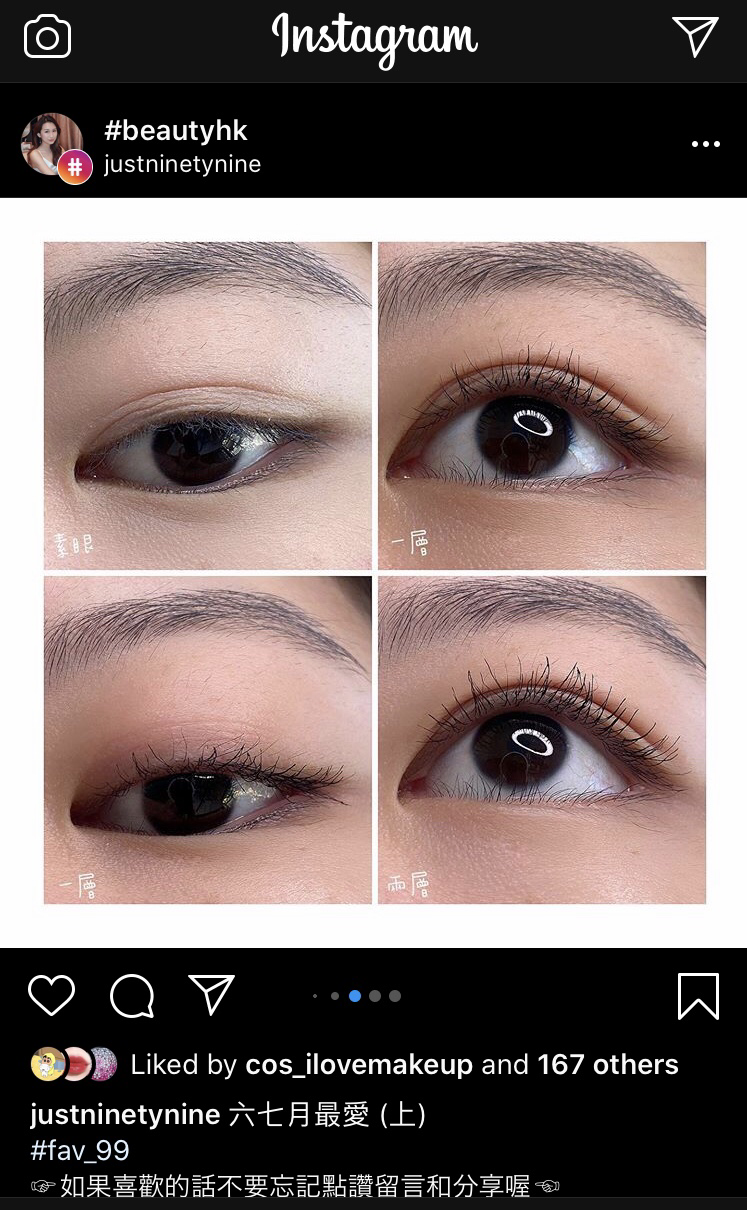Open the camera icon
The height and width of the screenshot is (1210, 747).
47,38
